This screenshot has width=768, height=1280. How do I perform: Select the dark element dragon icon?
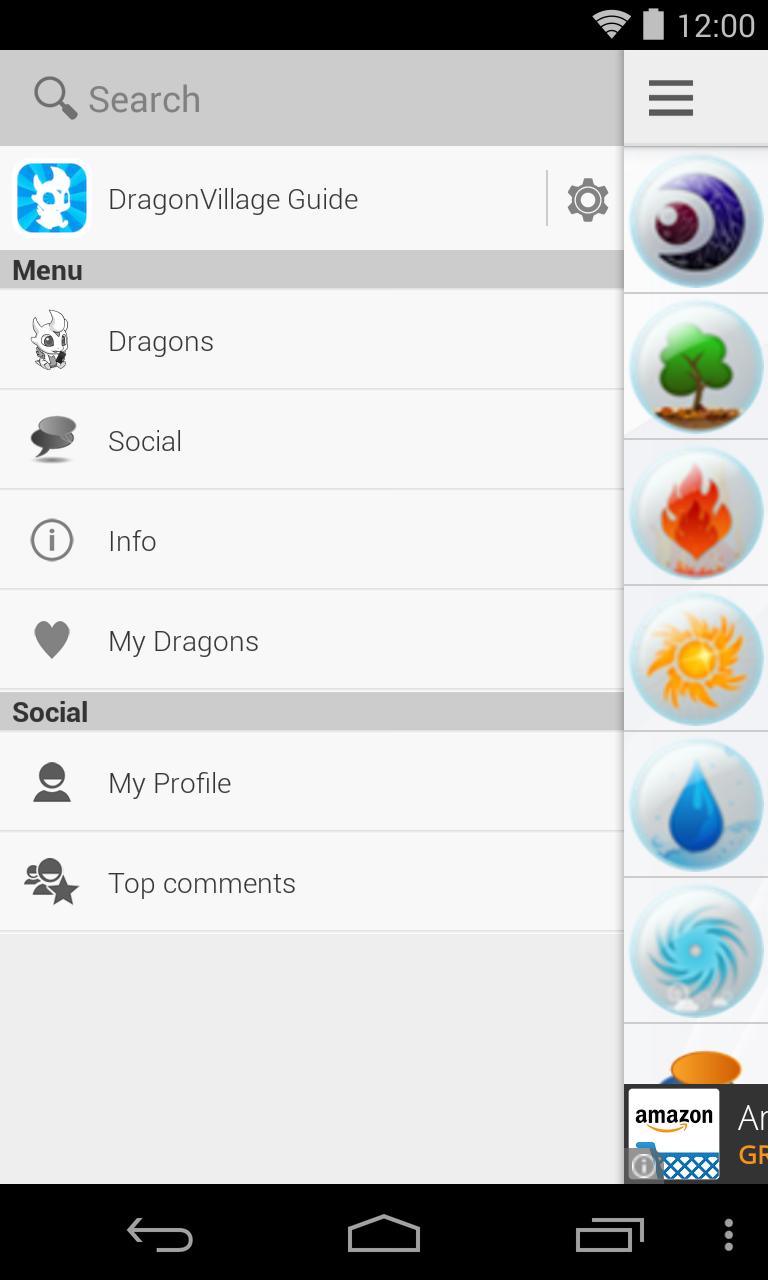pyautogui.click(x=695, y=221)
